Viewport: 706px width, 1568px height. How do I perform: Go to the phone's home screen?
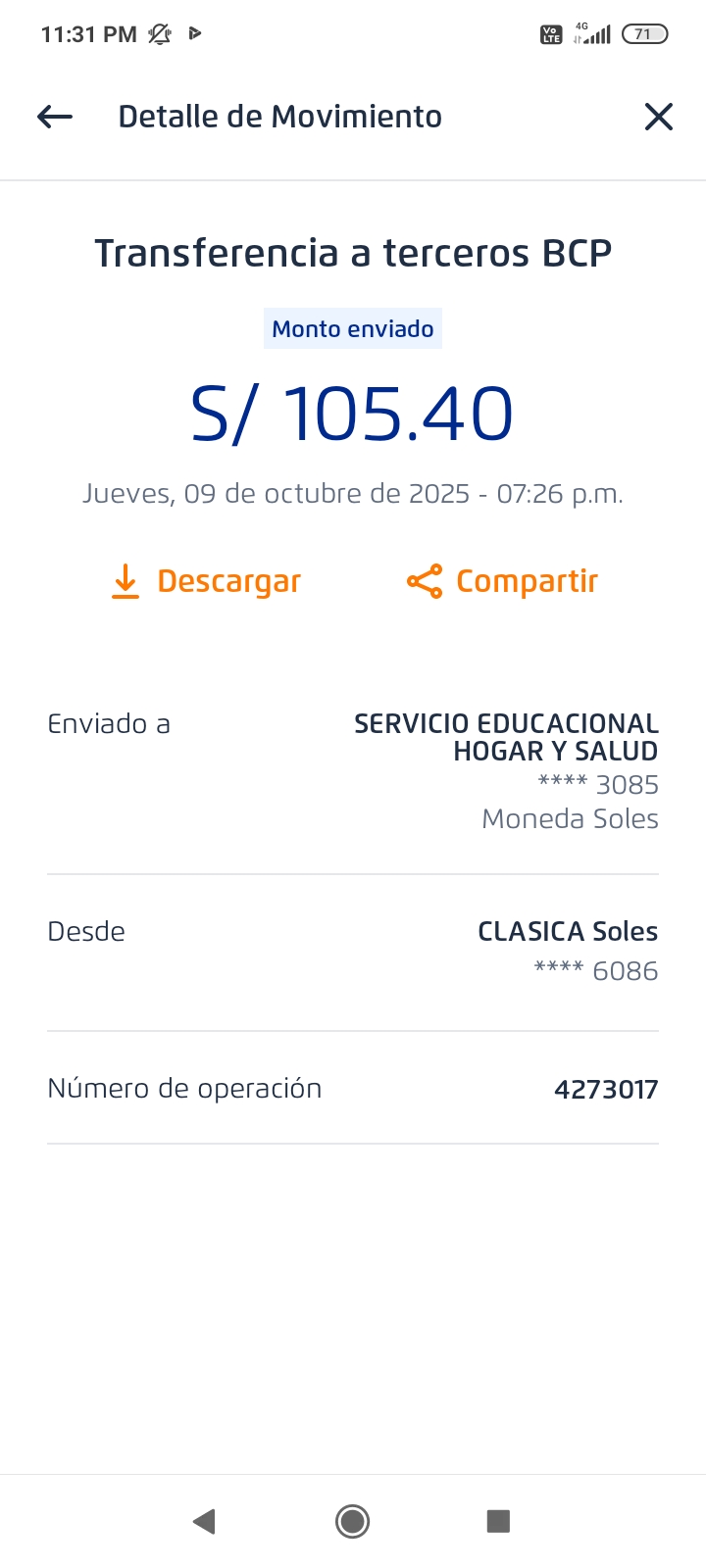coord(352,1521)
